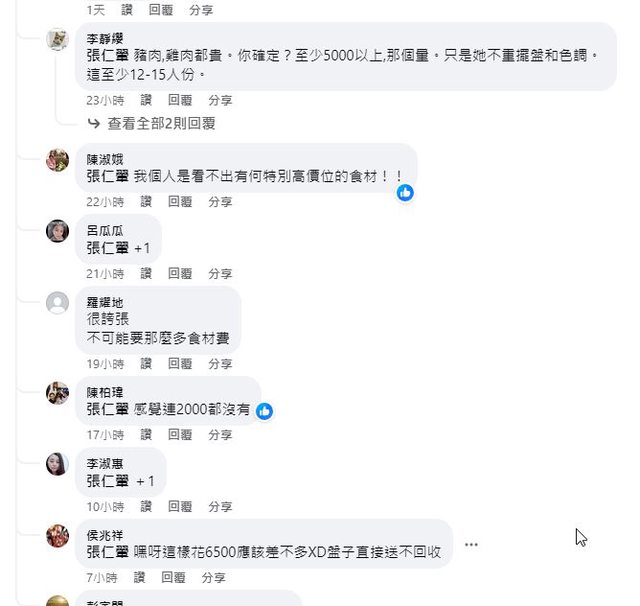
Task: Open 羅耀地's profile name
Action: click(x=105, y=301)
